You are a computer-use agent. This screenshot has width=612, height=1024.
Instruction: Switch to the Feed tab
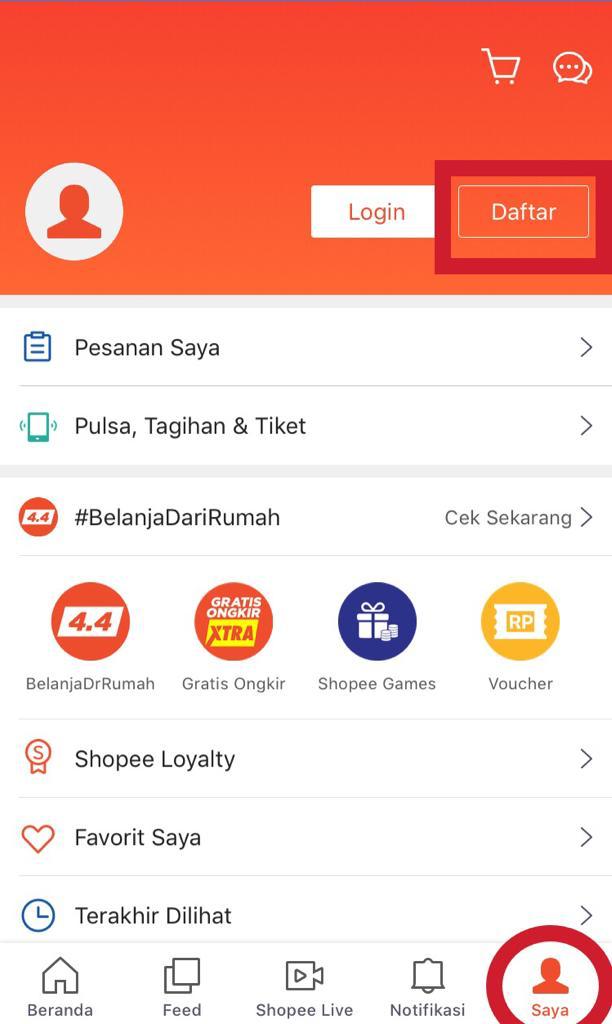coord(182,986)
